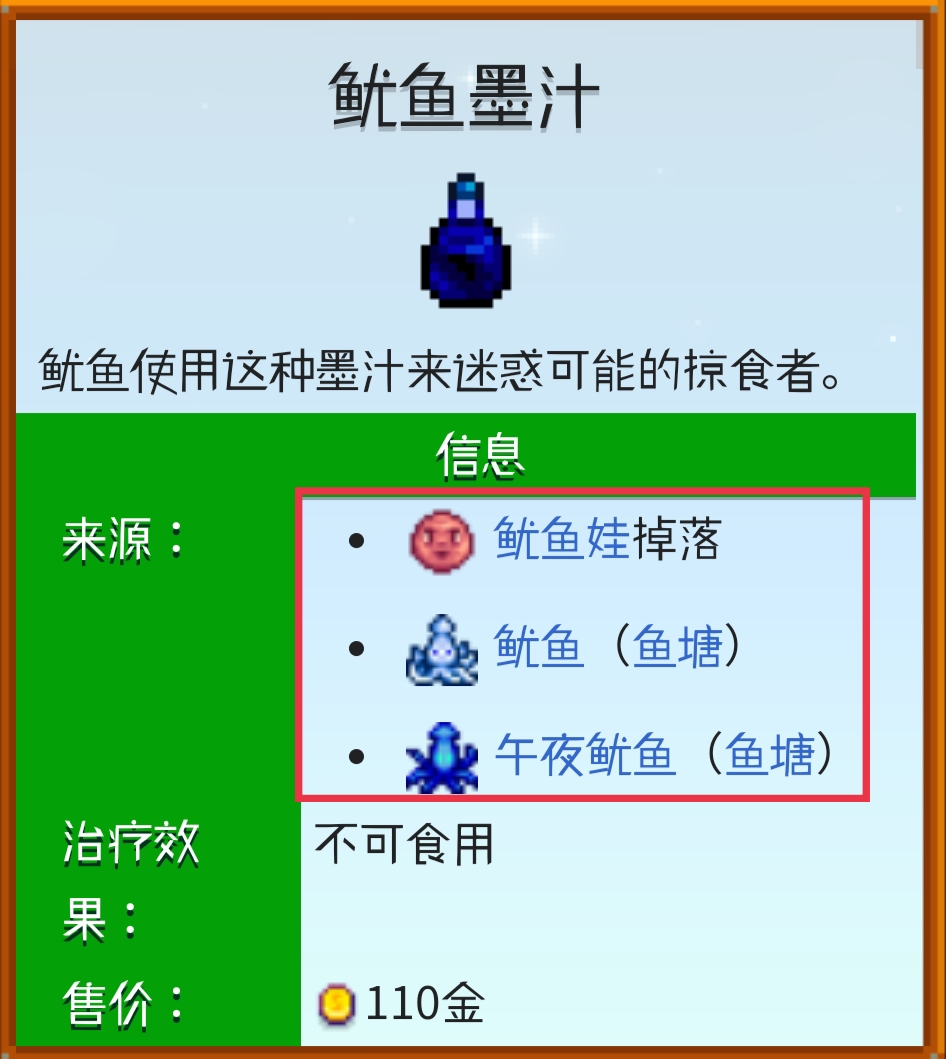The height and width of the screenshot is (1059, 946).
Task: Open the 午夜鱿鱼 link
Action: coord(585,756)
